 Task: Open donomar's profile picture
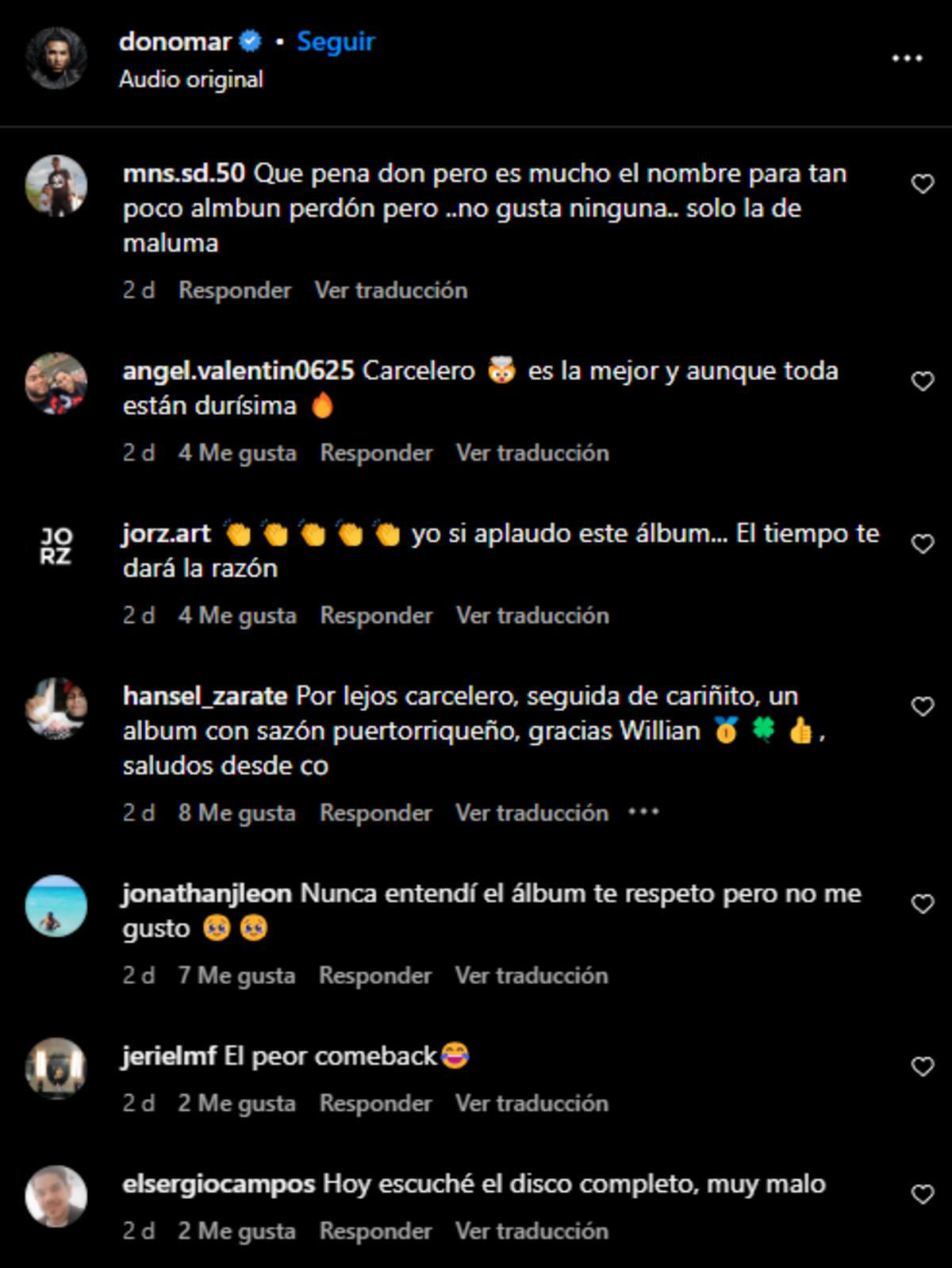point(56,58)
